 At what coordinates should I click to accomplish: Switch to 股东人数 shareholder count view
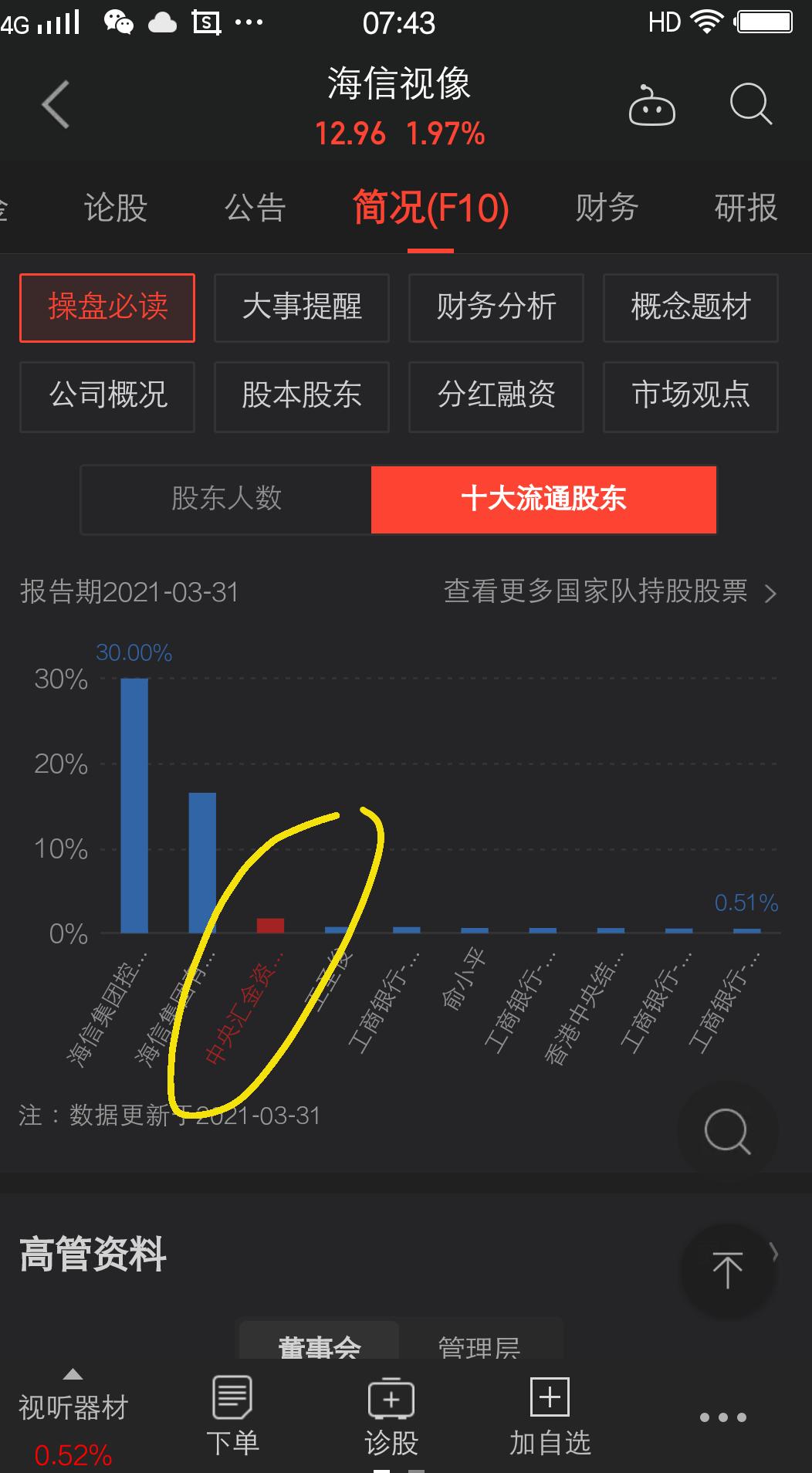point(225,499)
